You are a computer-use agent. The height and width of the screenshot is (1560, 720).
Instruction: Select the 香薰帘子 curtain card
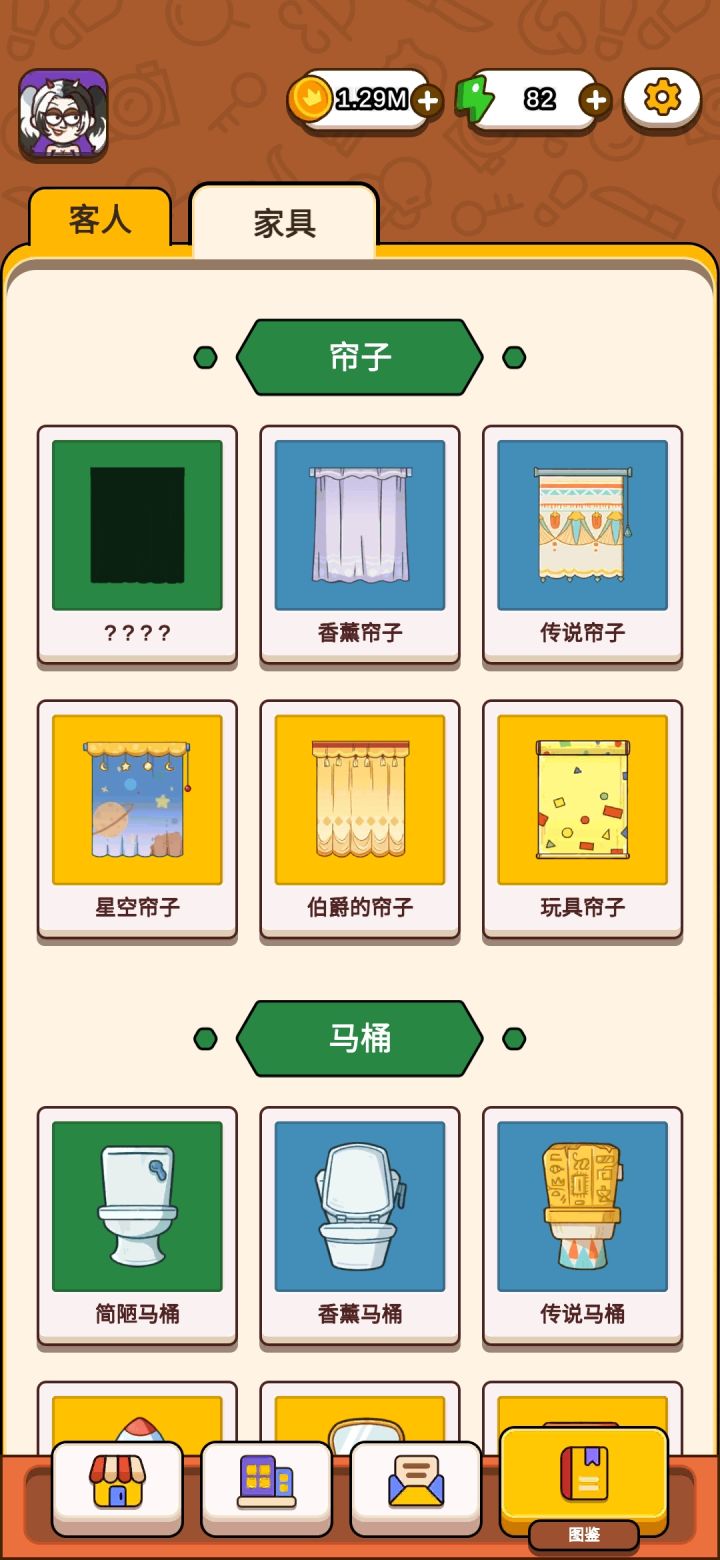(x=359, y=545)
